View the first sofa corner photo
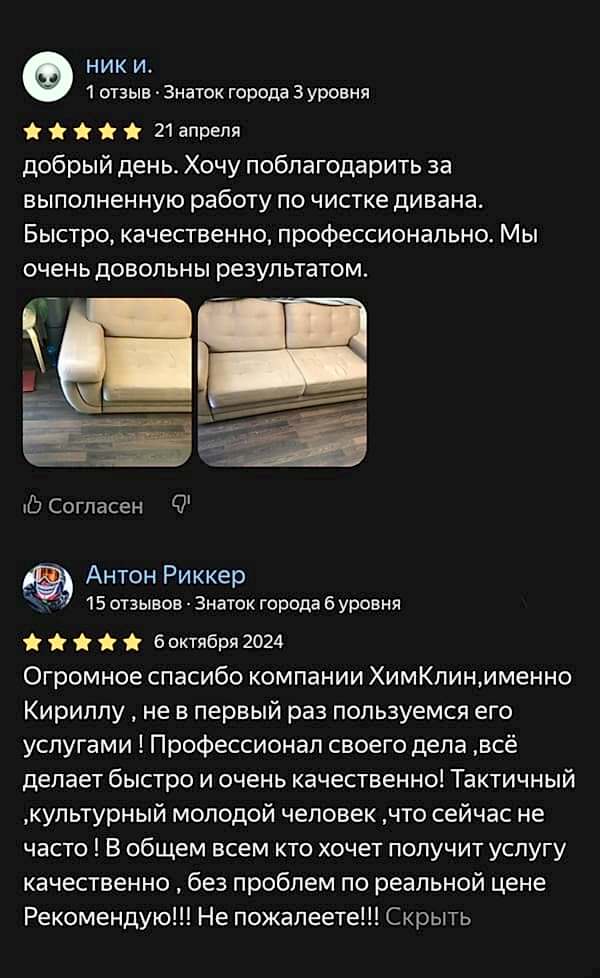This screenshot has width=600, height=978. [107, 382]
